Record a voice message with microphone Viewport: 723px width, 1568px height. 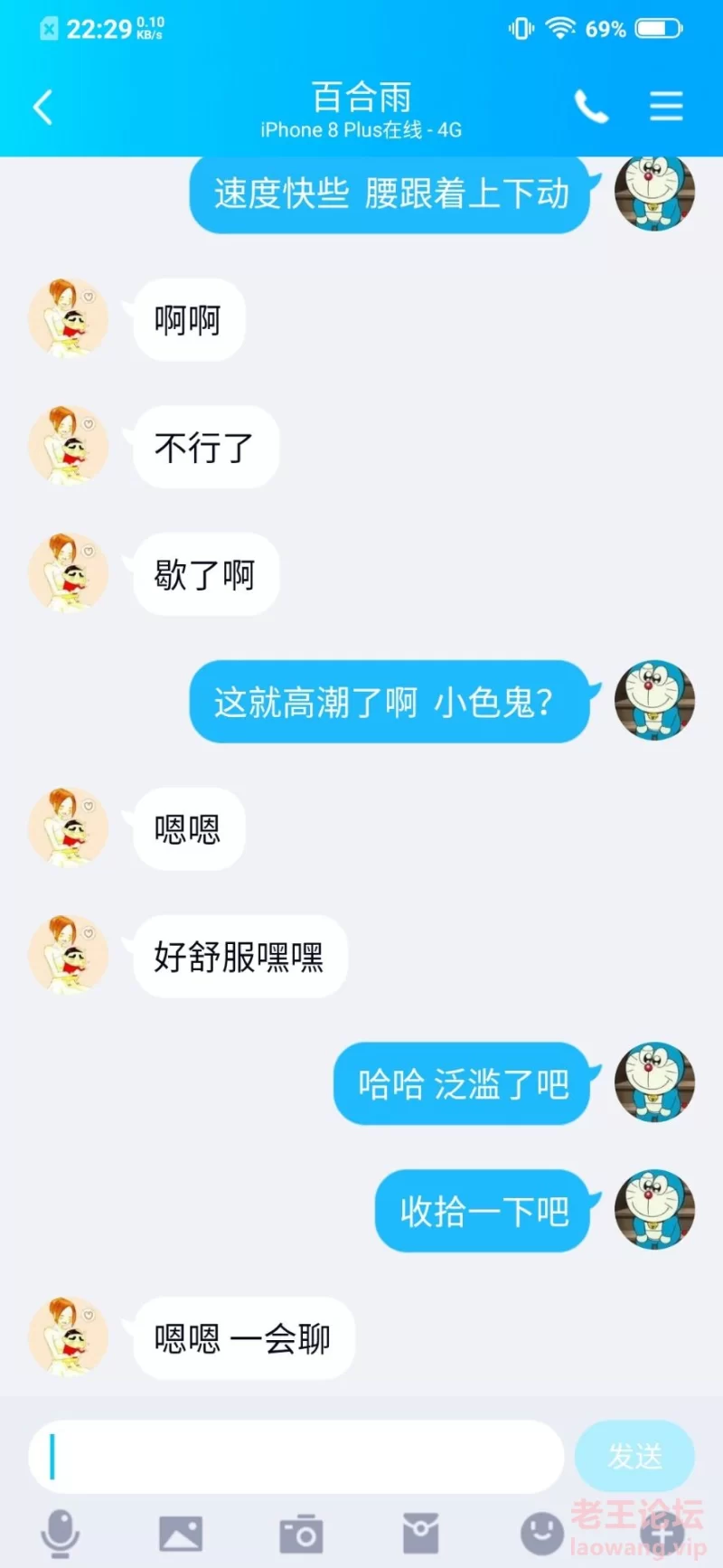(x=61, y=1534)
